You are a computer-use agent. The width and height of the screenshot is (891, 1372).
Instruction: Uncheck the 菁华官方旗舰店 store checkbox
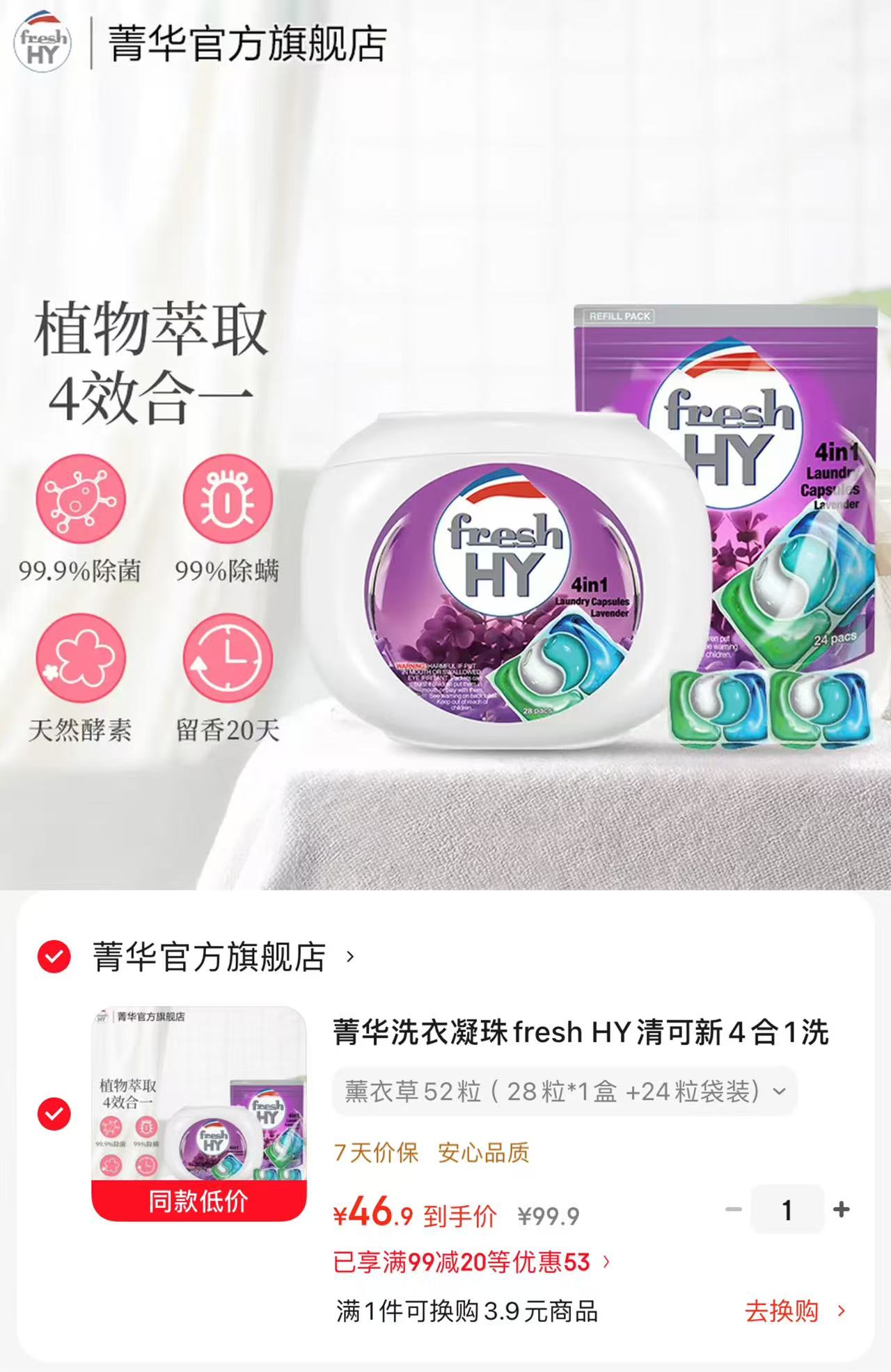point(54,957)
